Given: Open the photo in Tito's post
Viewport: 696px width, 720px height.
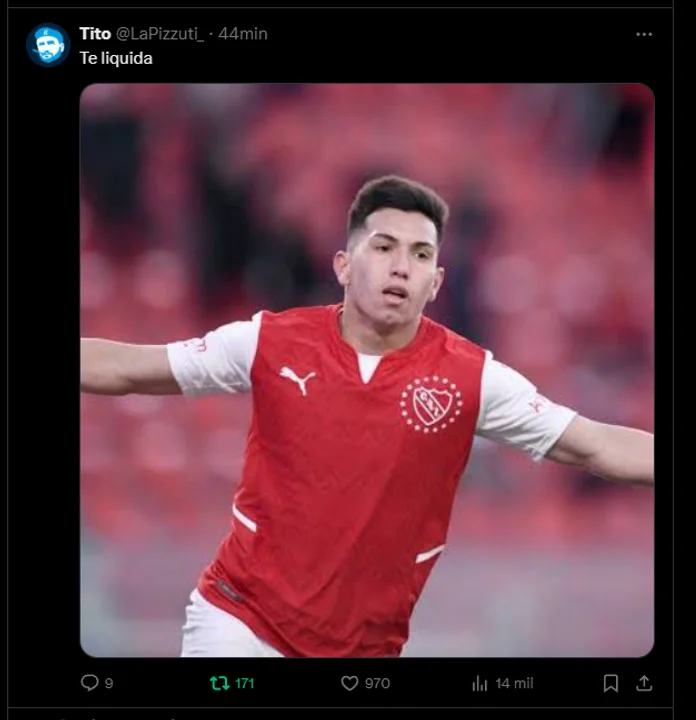Looking at the screenshot, I should (367, 370).
